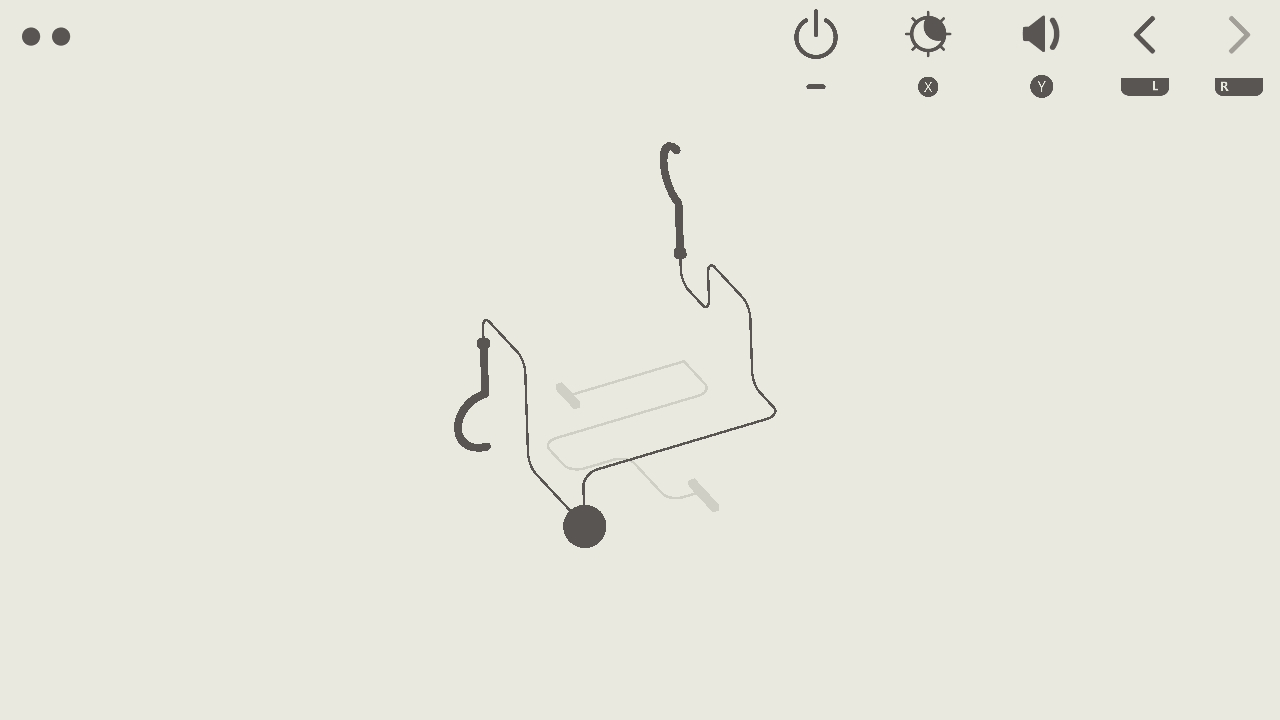The height and width of the screenshot is (720, 1280).
Task: Go to the previous puzzle with the left arrow
Action: (x=1145, y=35)
